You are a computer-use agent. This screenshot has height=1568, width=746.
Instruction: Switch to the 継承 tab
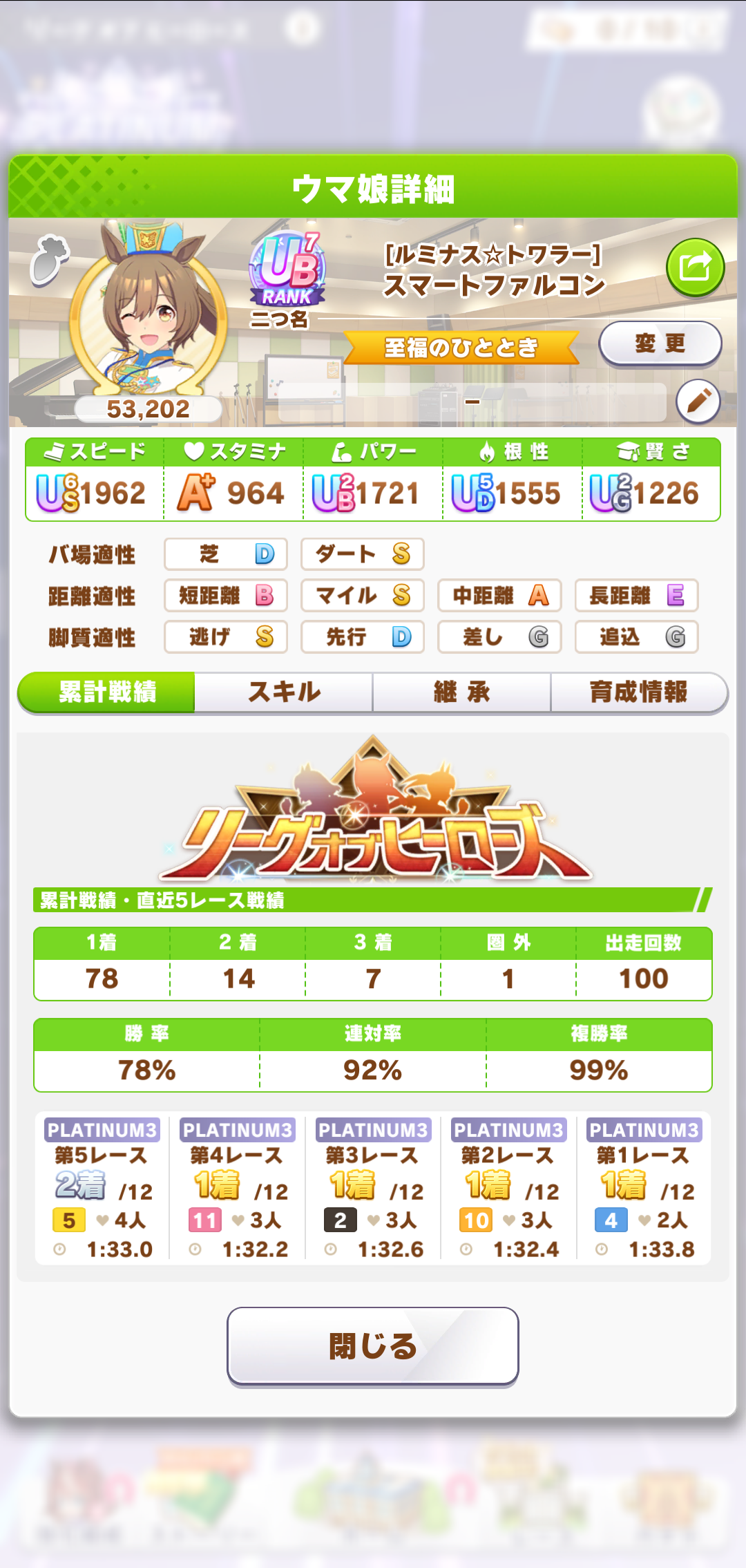point(461,692)
